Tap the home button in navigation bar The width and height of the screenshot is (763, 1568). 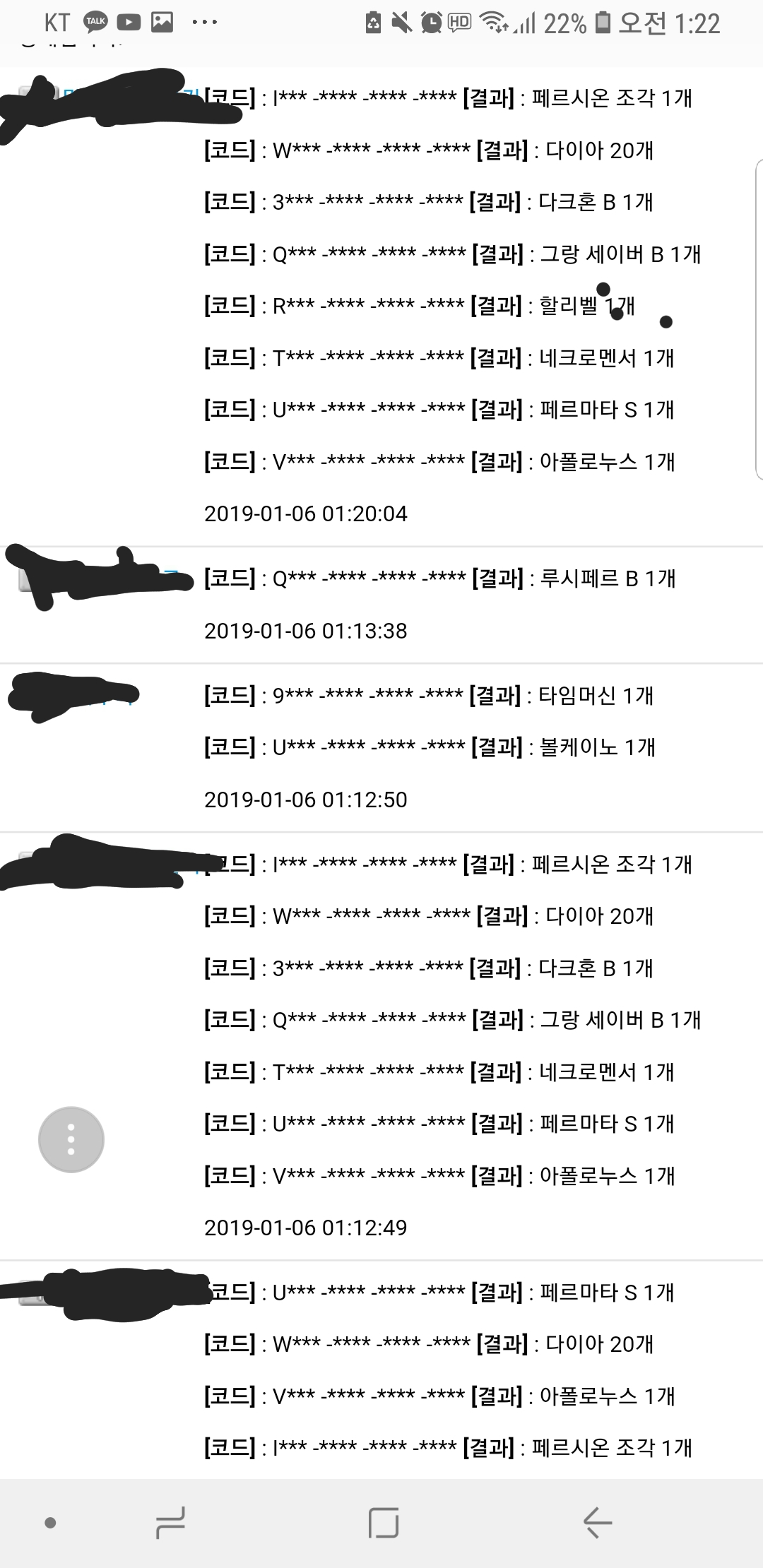pyautogui.click(x=384, y=1523)
